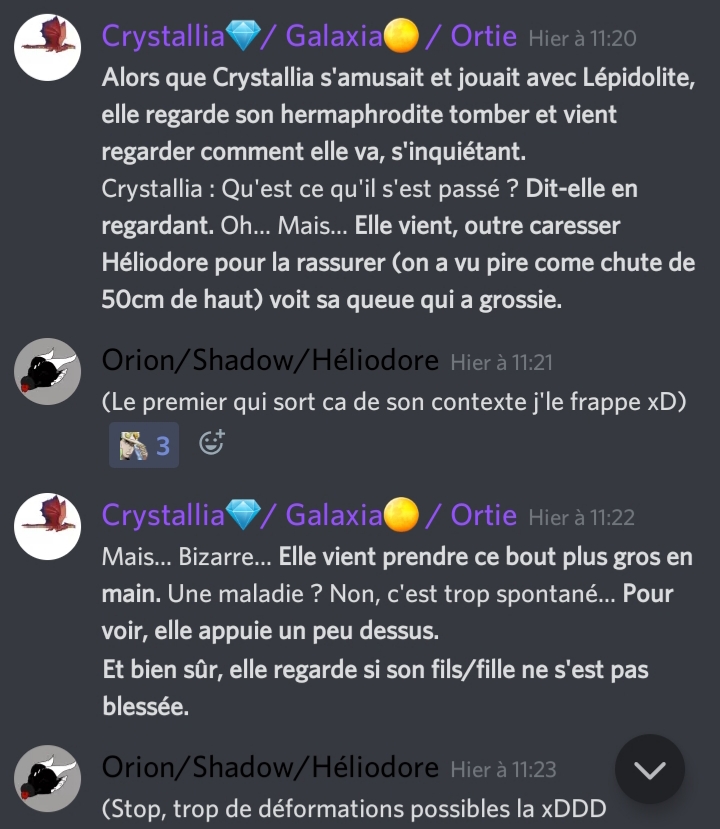Jump to the latest messages with the down arrow
Viewport: 720px width, 829px height.
coord(650,769)
